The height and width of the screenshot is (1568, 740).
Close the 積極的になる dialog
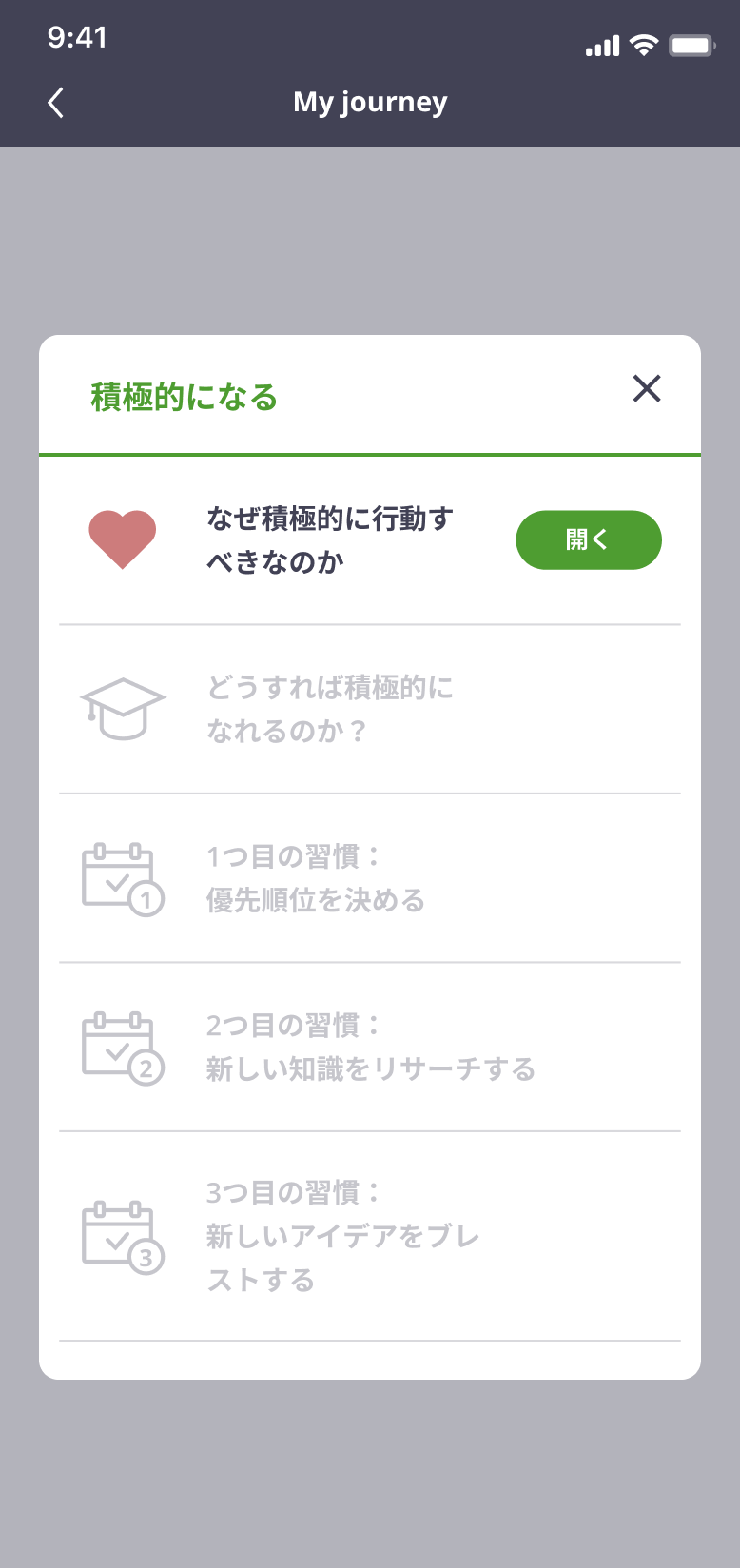pos(647,388)
